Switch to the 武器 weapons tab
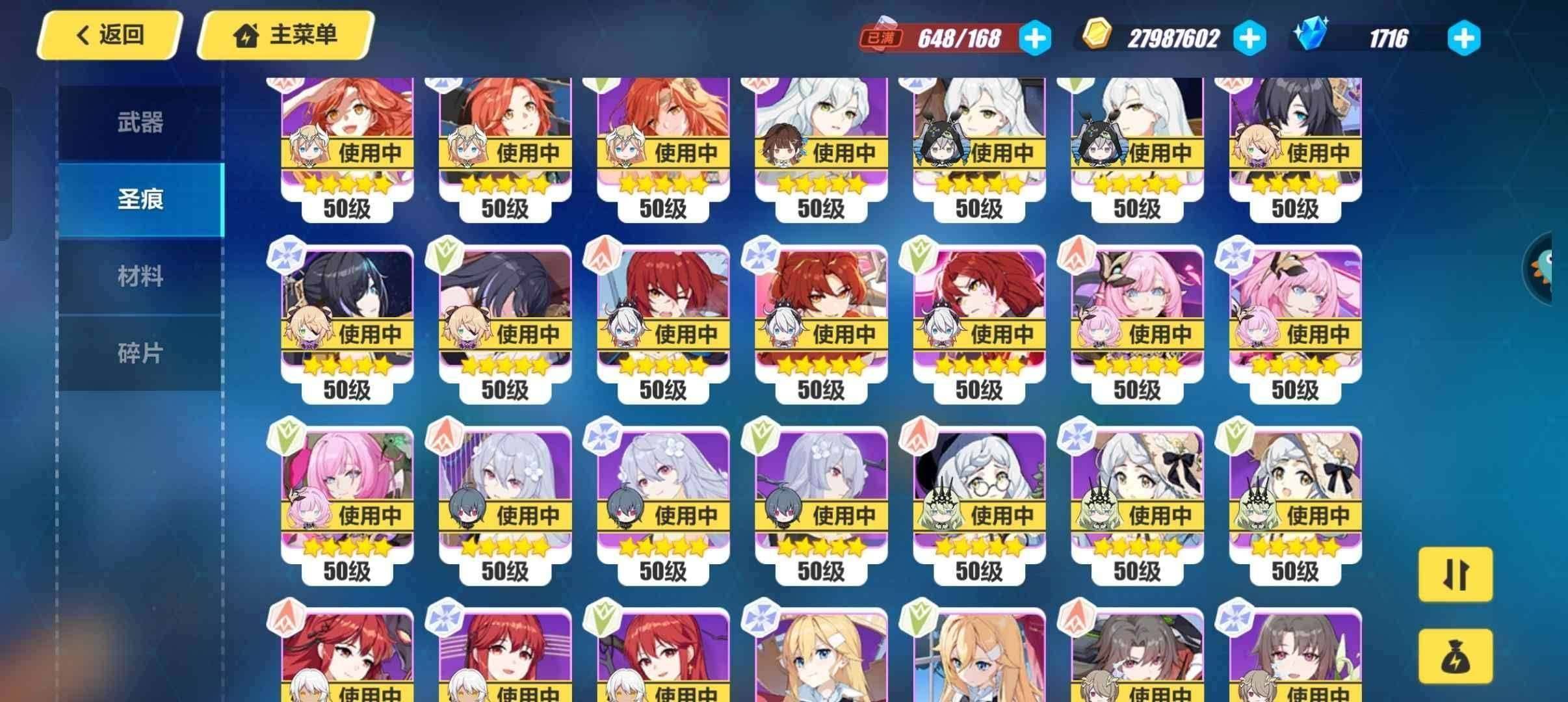Viewport: 1568px width, 702px height. 140,122
